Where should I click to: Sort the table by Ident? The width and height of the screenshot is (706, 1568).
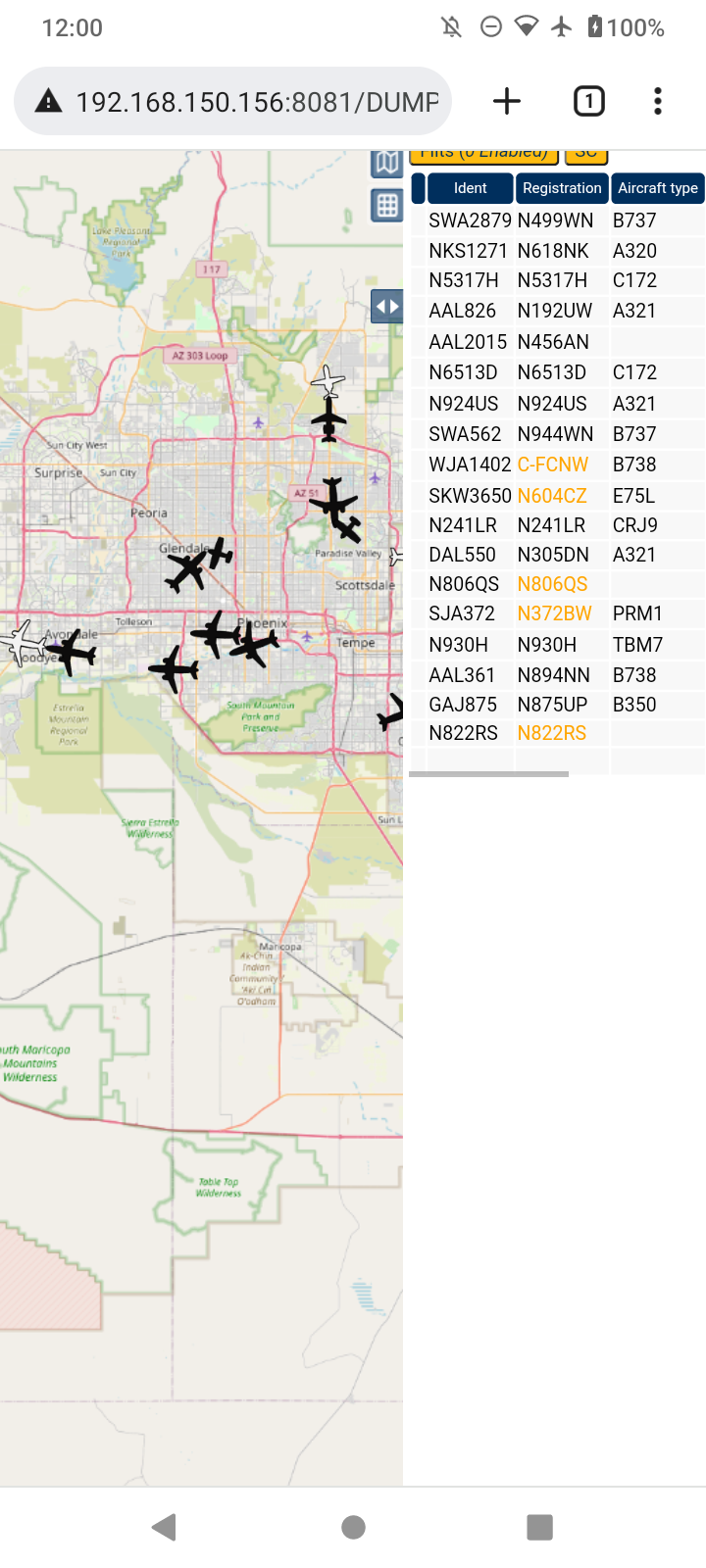click(x=470, y=188)
